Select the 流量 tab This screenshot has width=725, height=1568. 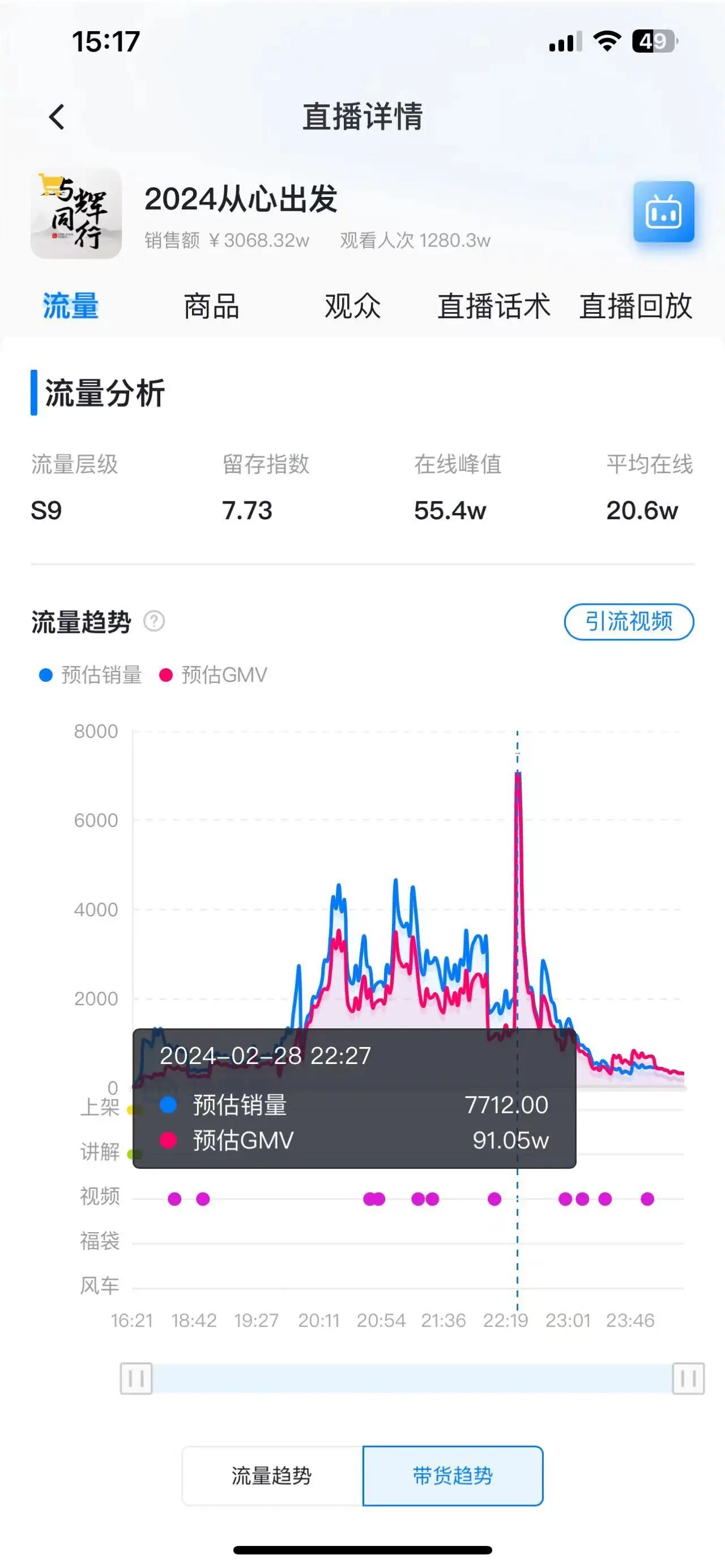[x=71, y=306]
